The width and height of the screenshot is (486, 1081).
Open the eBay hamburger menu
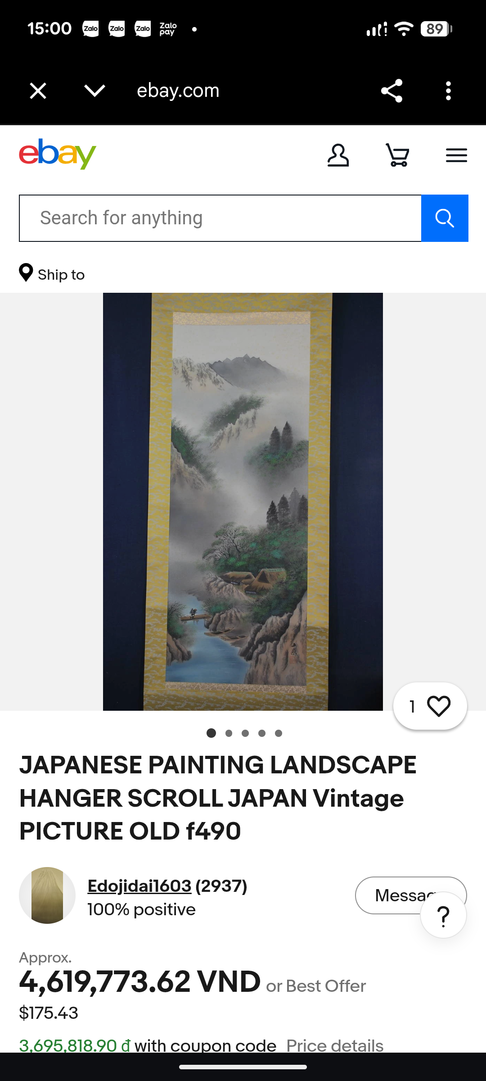pyautogui.click(x=456, y=155)
